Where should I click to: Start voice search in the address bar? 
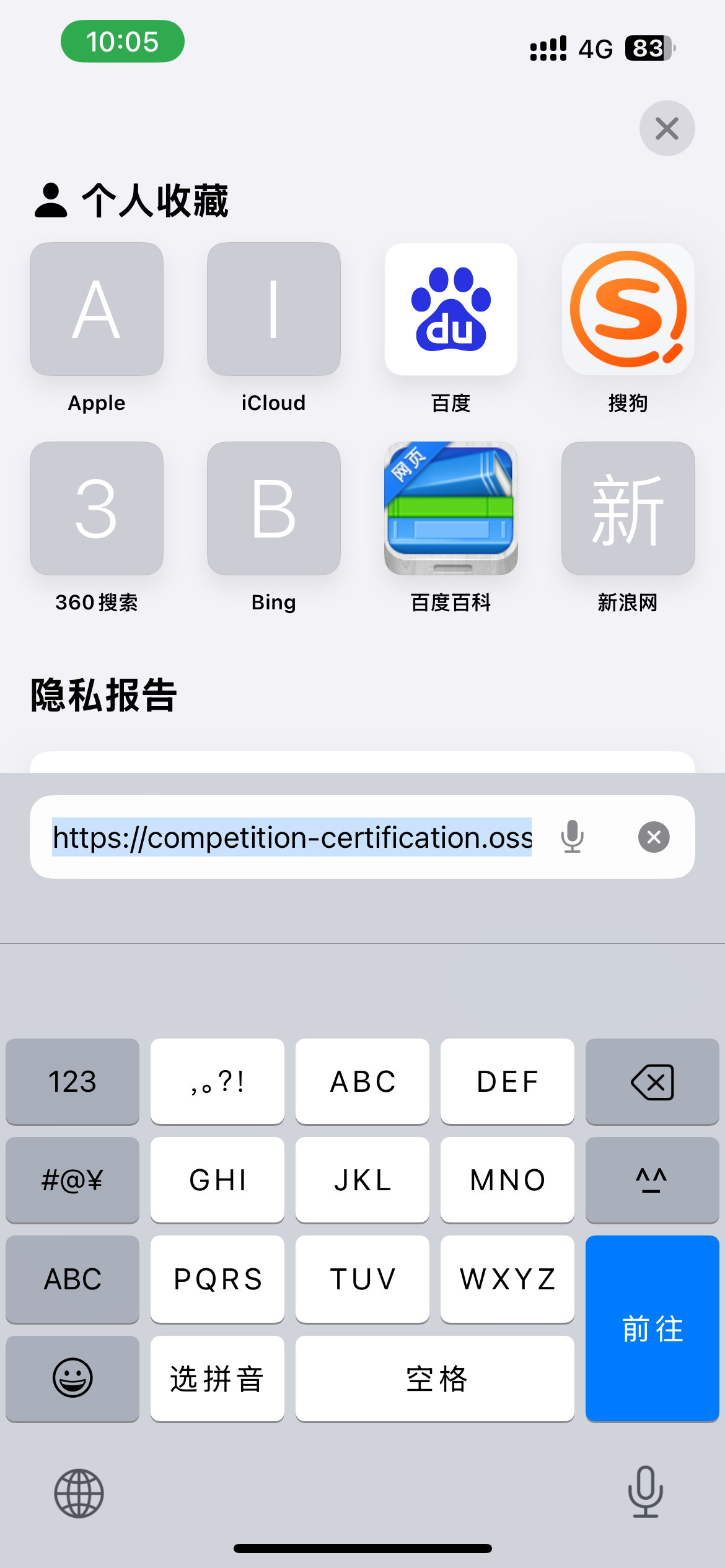[572, 837]
